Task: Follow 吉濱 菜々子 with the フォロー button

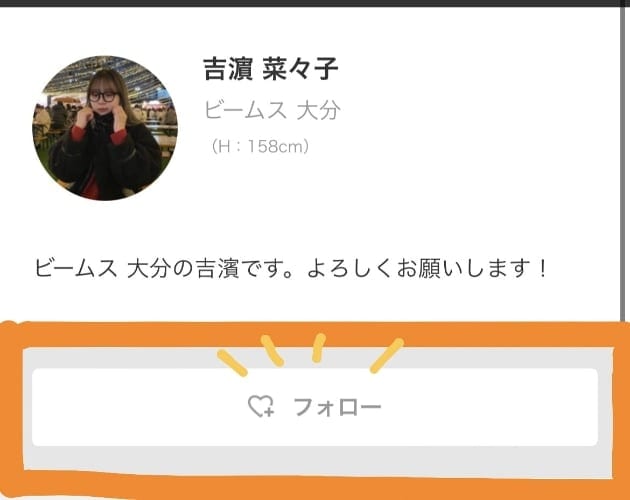Action: [315, 407]
